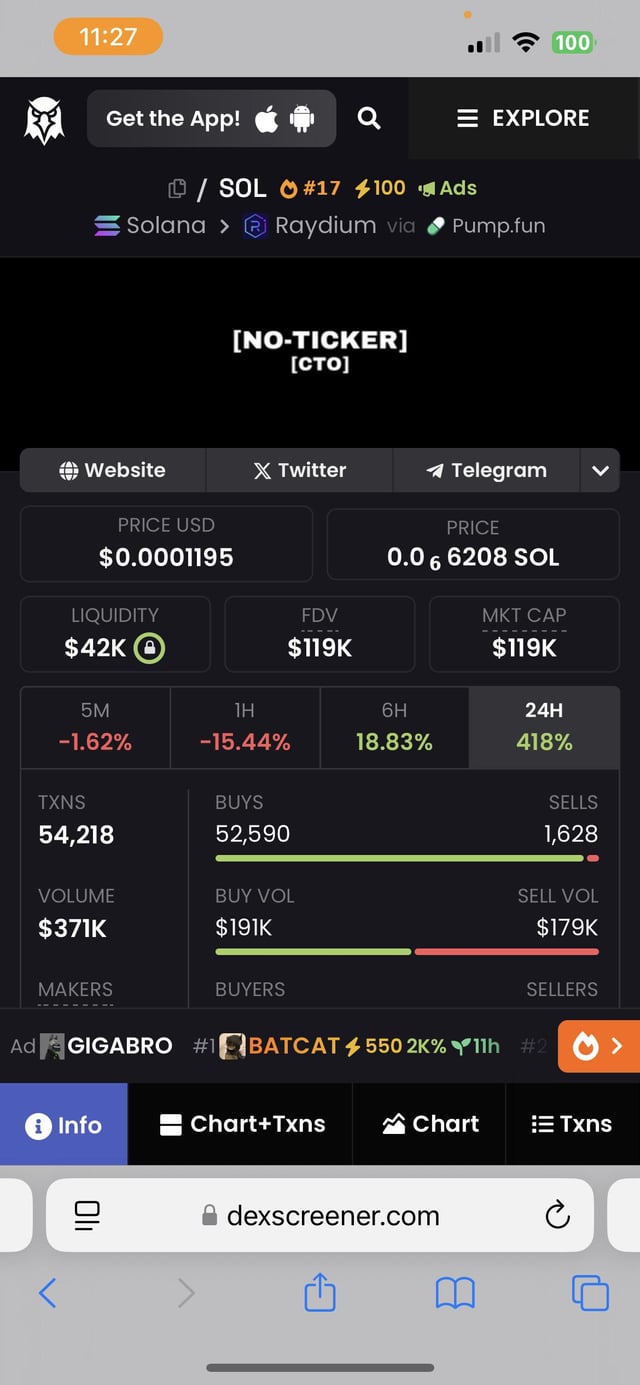Viewport: 640px width, 1385px height.
Task: Switch to the 24H timeframe
Action: pos(544,727)
